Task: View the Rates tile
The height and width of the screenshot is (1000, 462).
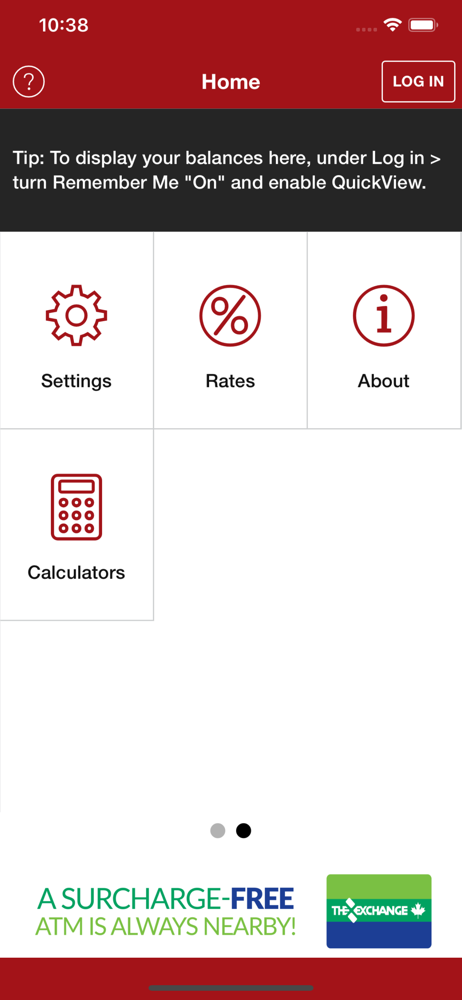Action: tap(230, 330)
